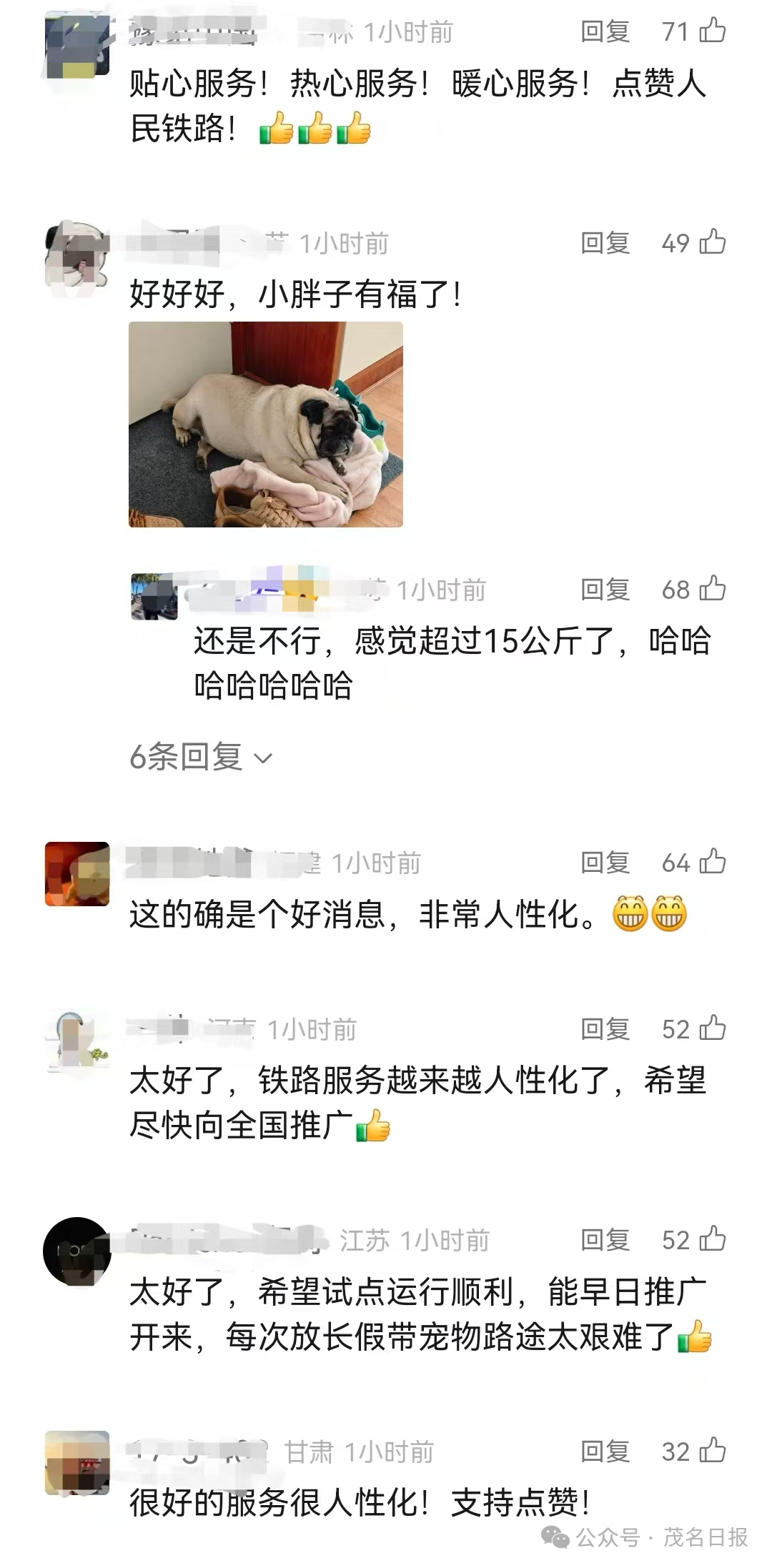Reply to the 超过15公斤 comment
This screenshot has width=772, height=1568.
point(605,590)
